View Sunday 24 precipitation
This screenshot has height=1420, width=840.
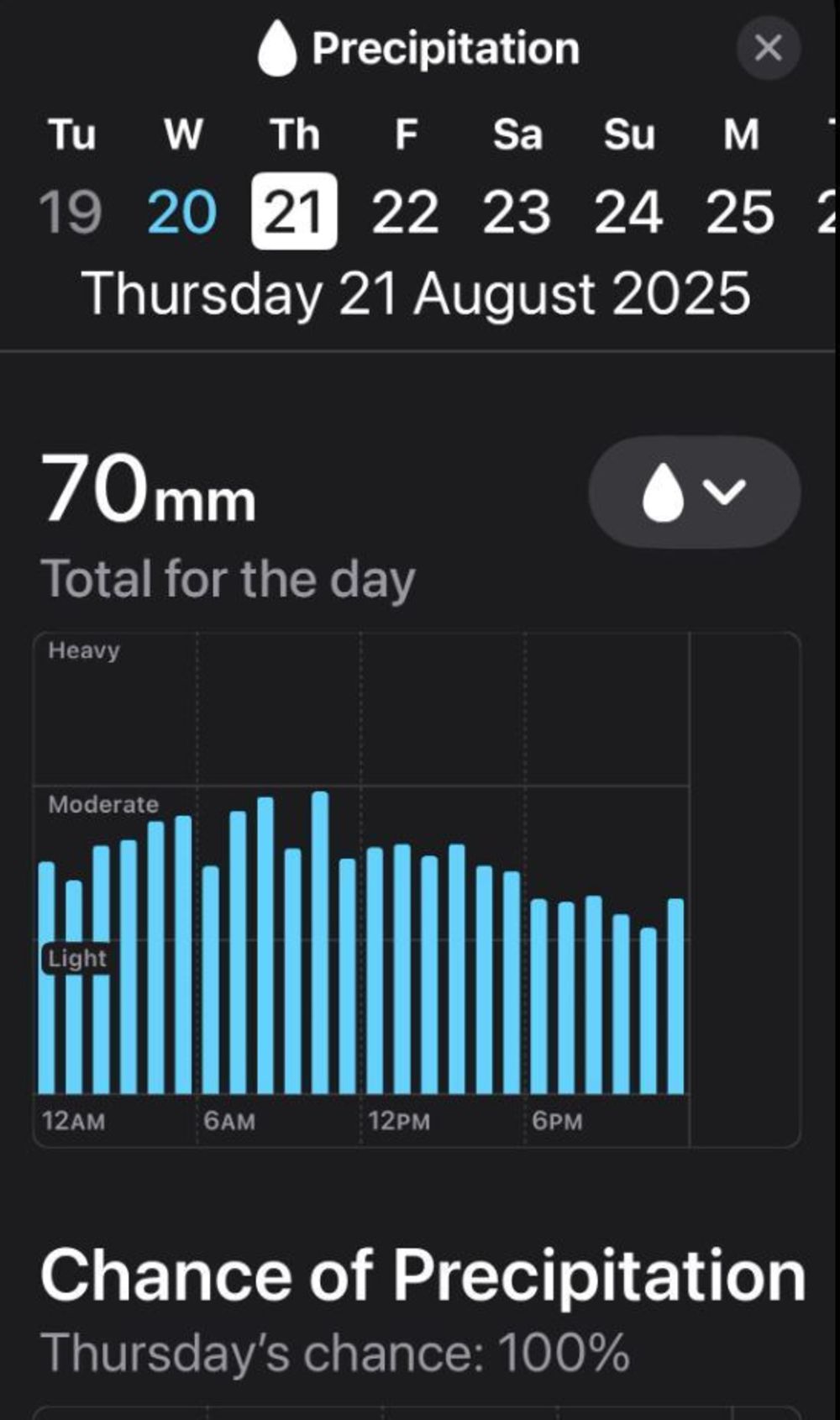(628, 211)
